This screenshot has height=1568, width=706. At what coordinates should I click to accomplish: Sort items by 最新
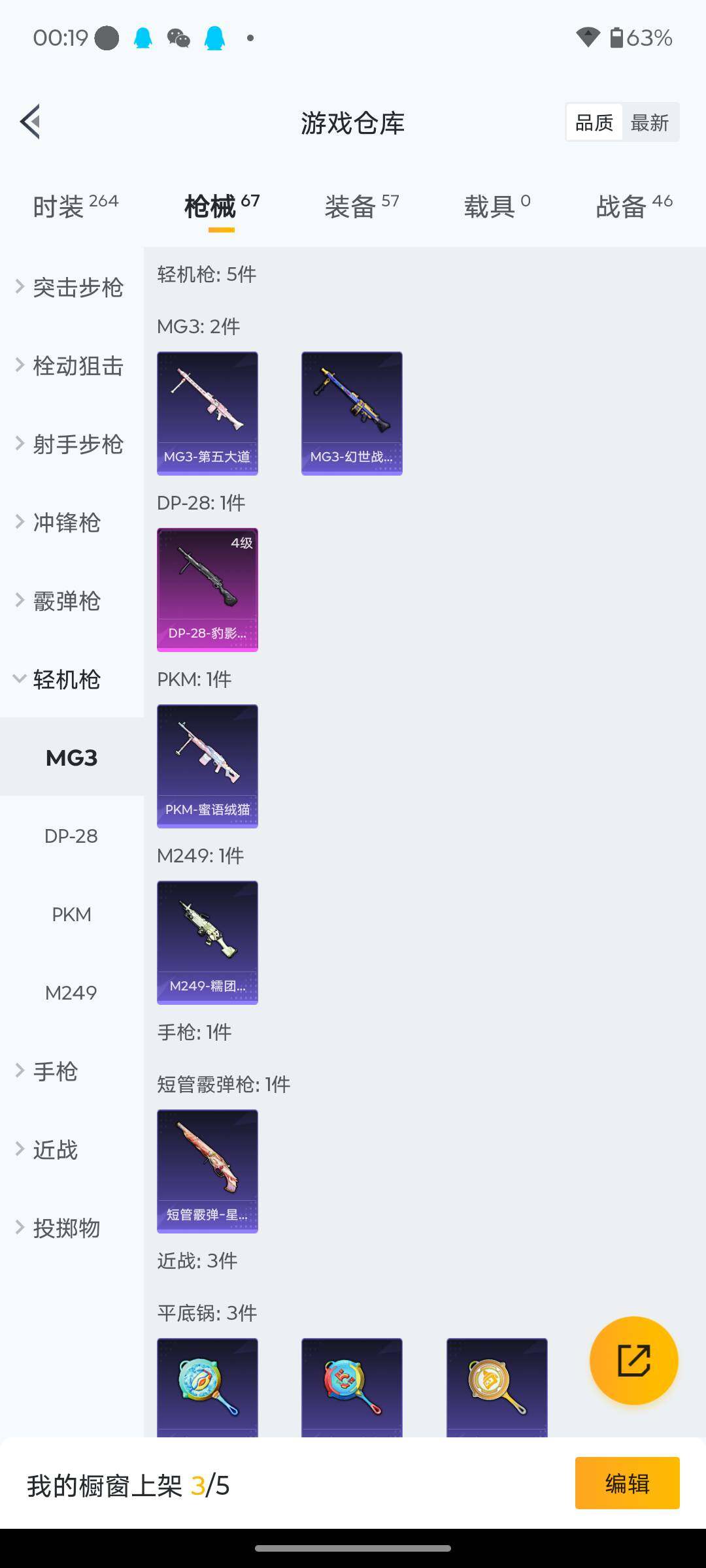649,122
